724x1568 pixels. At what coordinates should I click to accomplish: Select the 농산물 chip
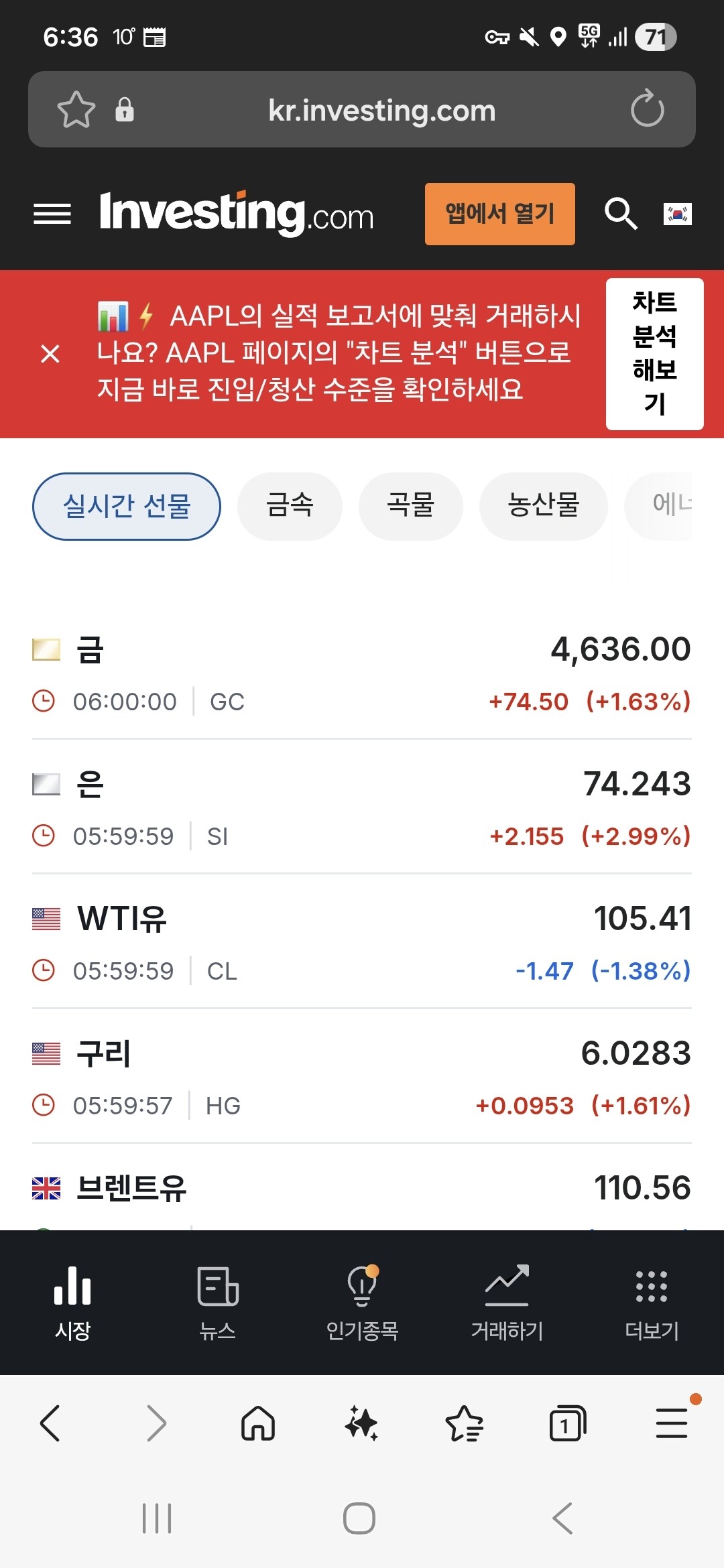click(544, 506)
